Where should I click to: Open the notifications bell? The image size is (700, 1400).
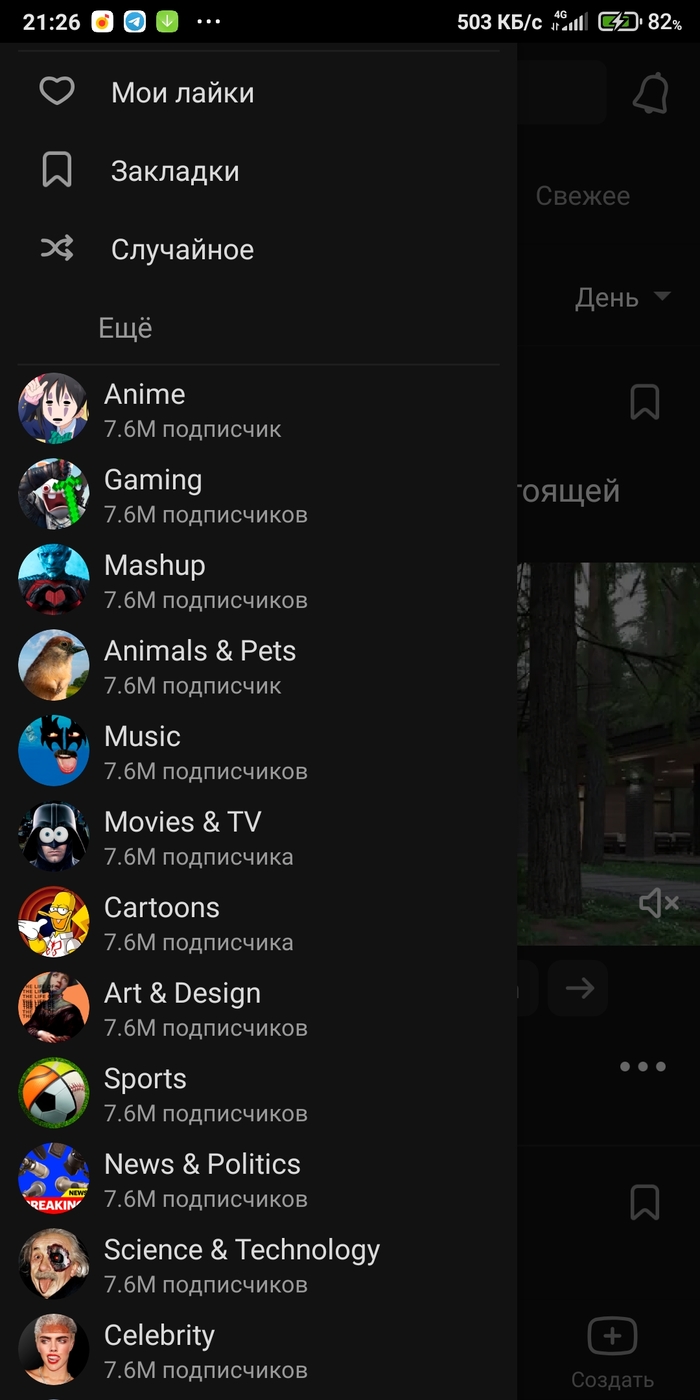(650, 94)
